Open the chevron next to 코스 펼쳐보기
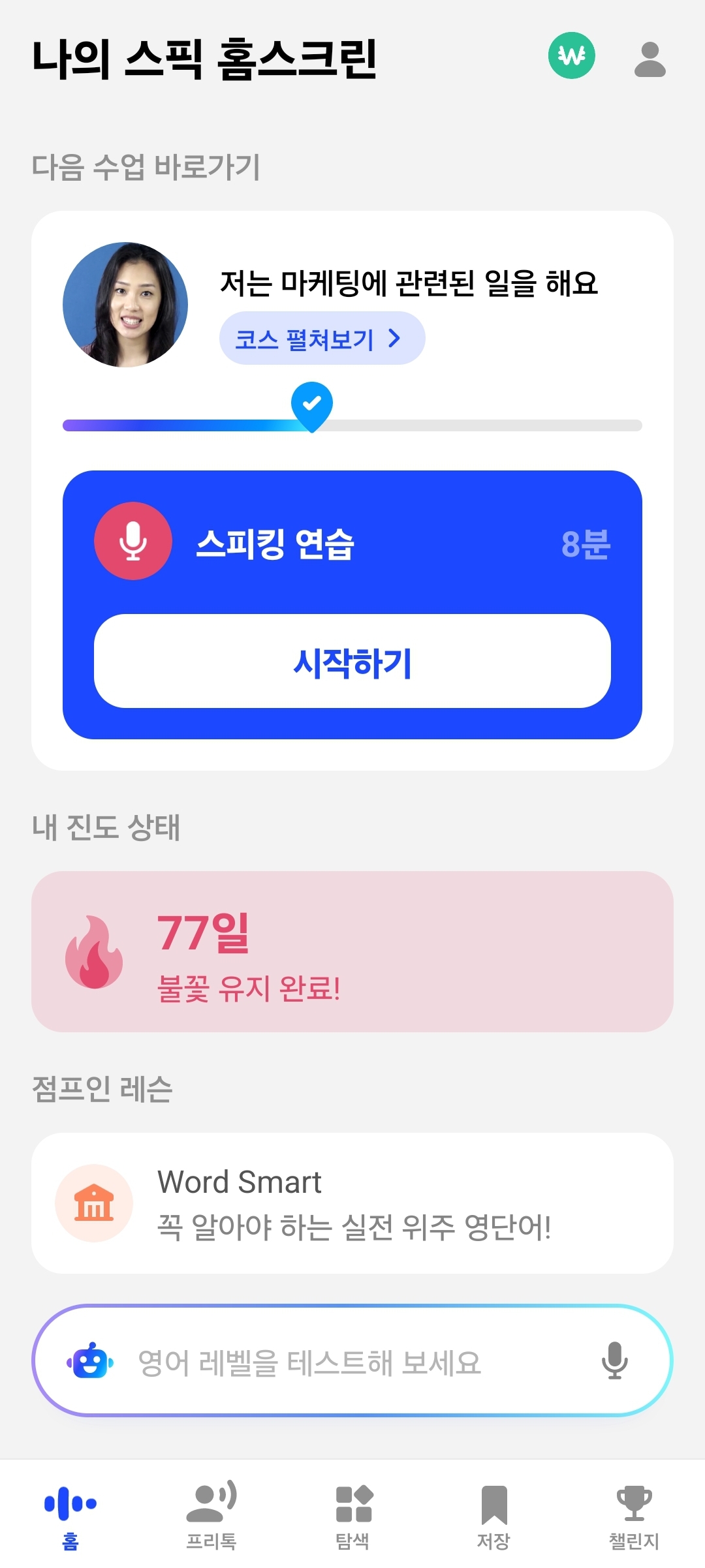This screenshot has width=705, height=1568. [394, 337]
